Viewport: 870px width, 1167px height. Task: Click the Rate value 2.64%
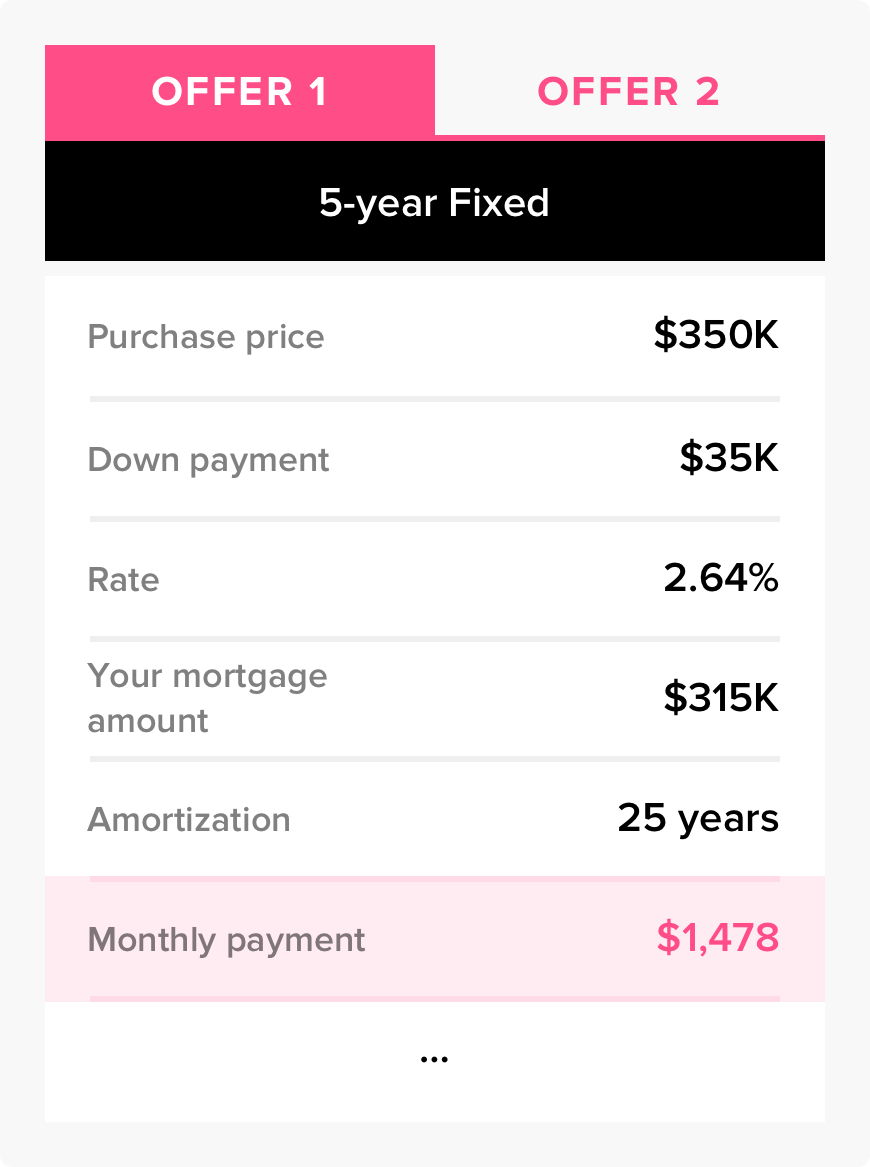tap(722, 578)
